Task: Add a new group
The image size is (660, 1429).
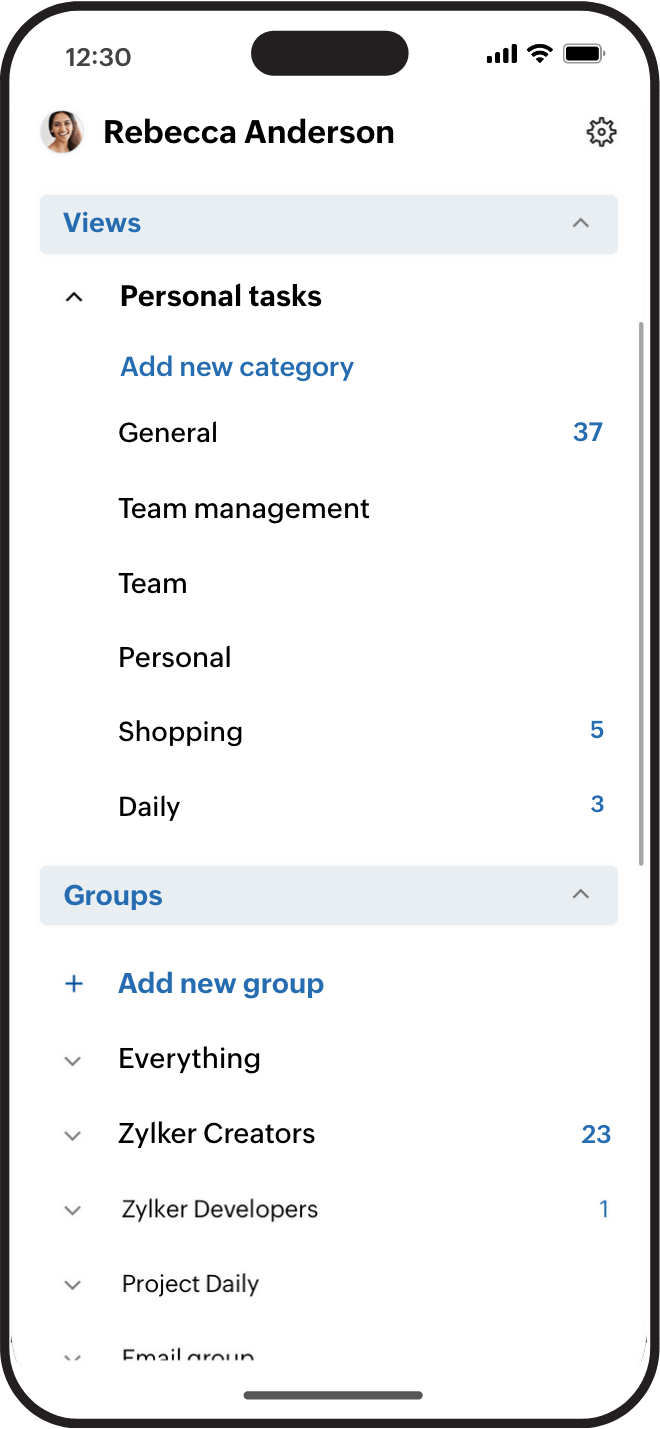Action: click(221, 984)
